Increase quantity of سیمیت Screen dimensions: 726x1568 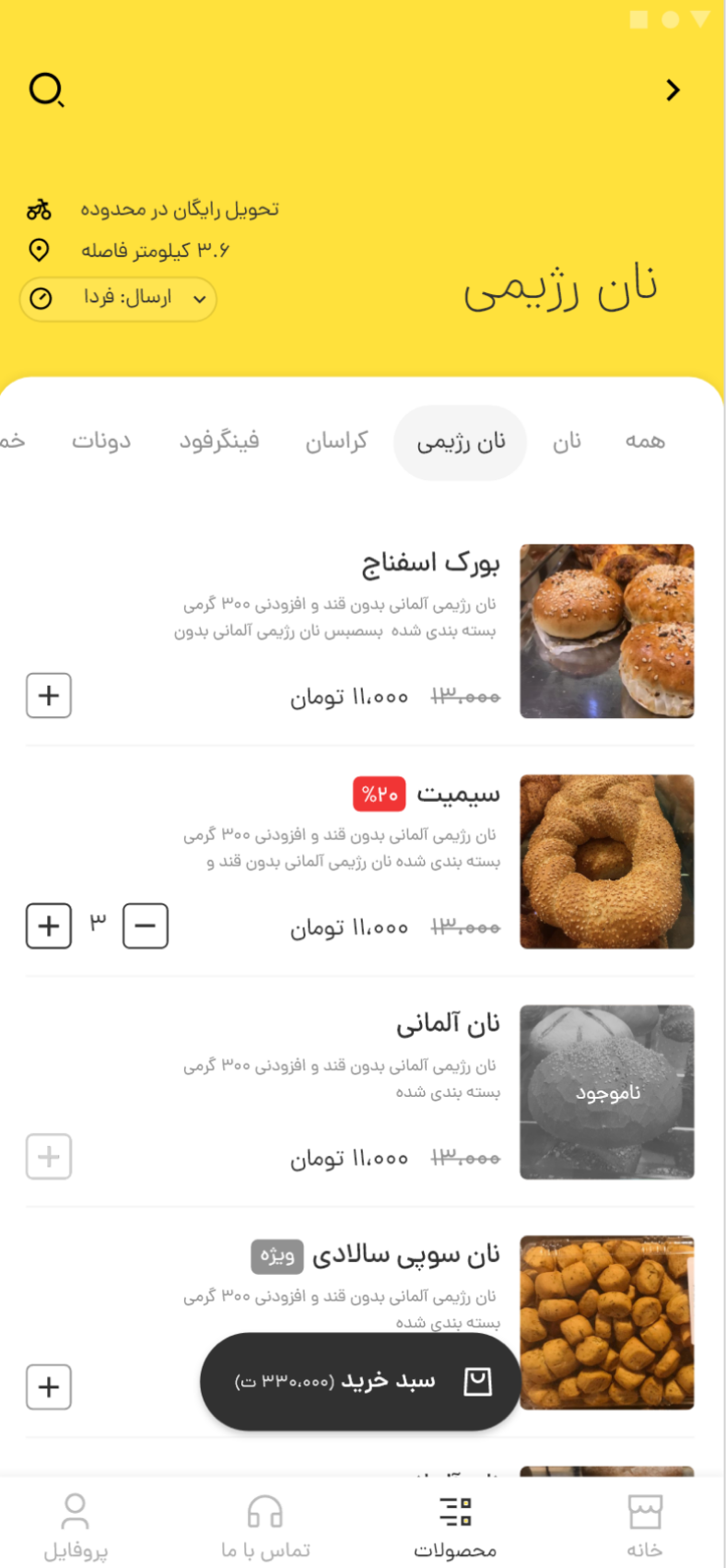coord(49,926)
